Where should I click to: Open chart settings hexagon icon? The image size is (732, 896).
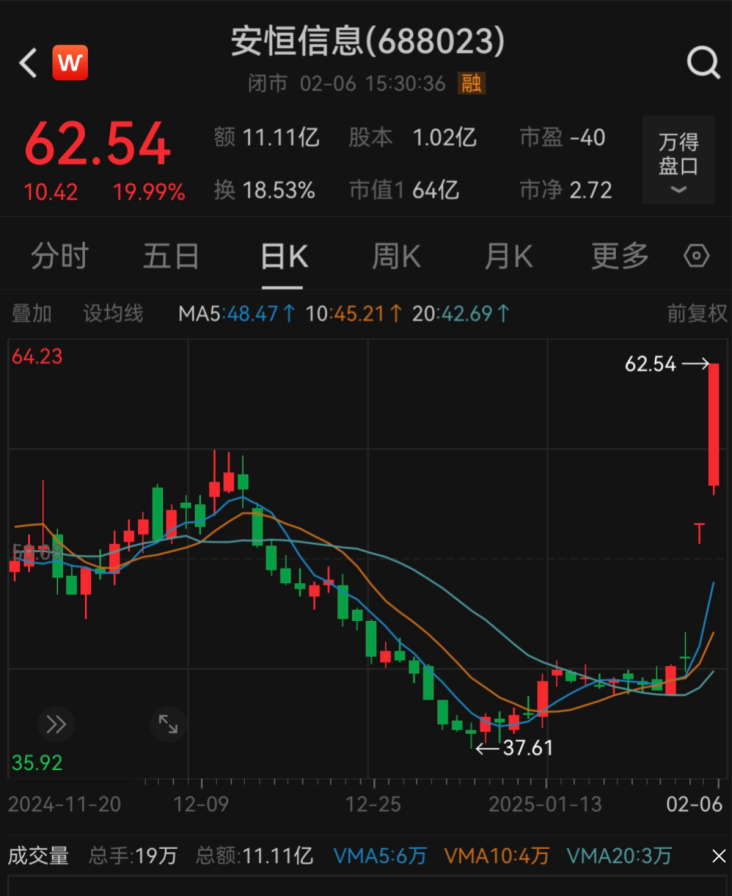pos(697,256)
